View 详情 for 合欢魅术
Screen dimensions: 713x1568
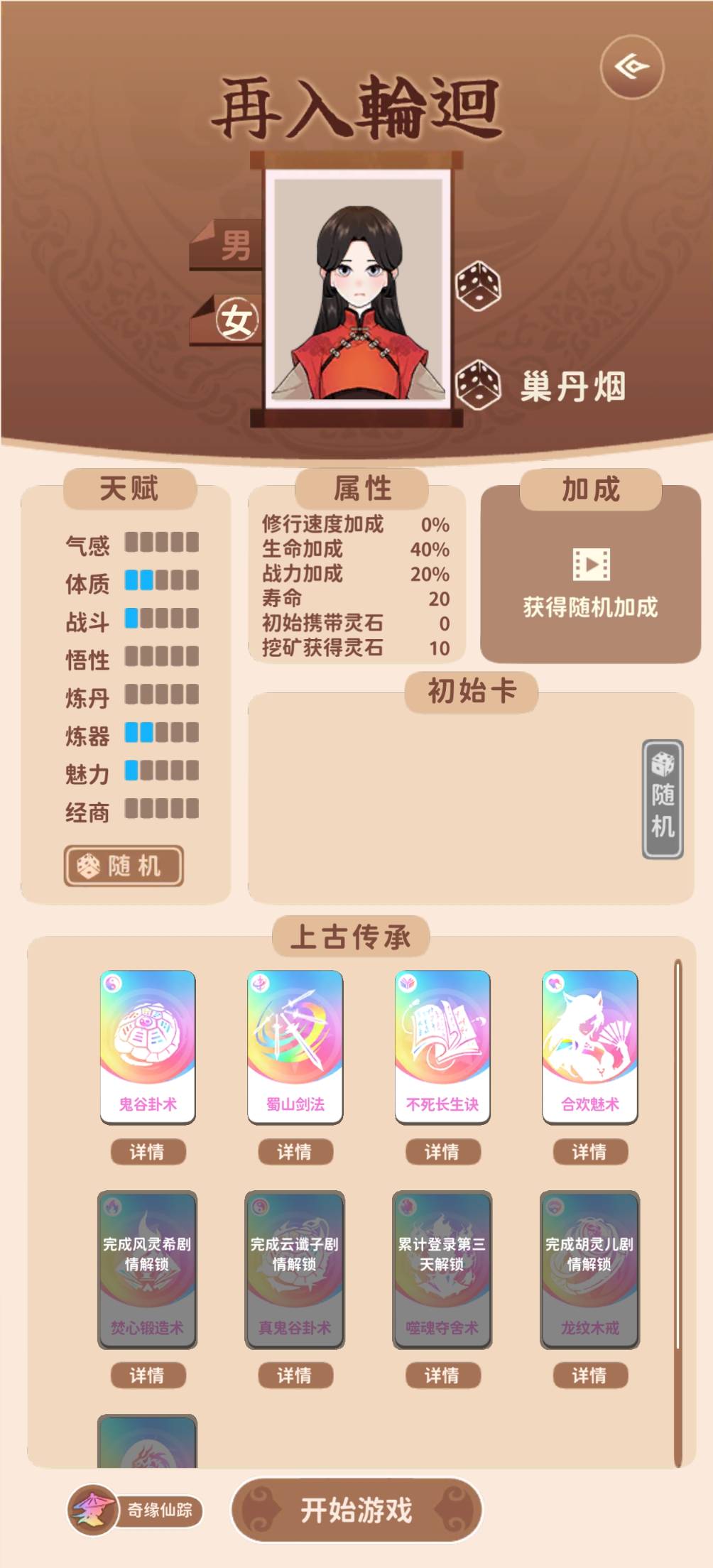tap(589, 1151)
